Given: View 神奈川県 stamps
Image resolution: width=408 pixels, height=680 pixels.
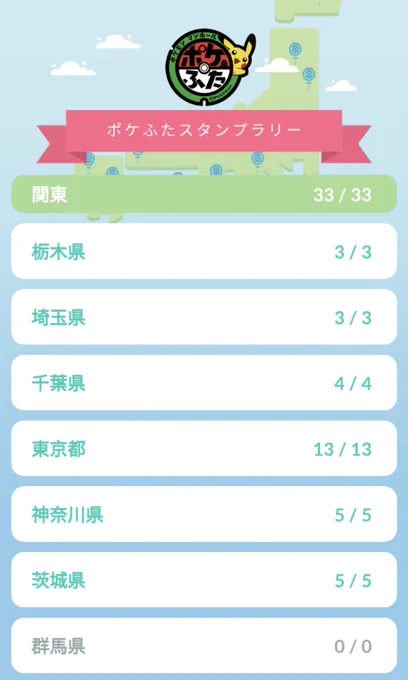Looking at the screenshot, I should [204, 514].
